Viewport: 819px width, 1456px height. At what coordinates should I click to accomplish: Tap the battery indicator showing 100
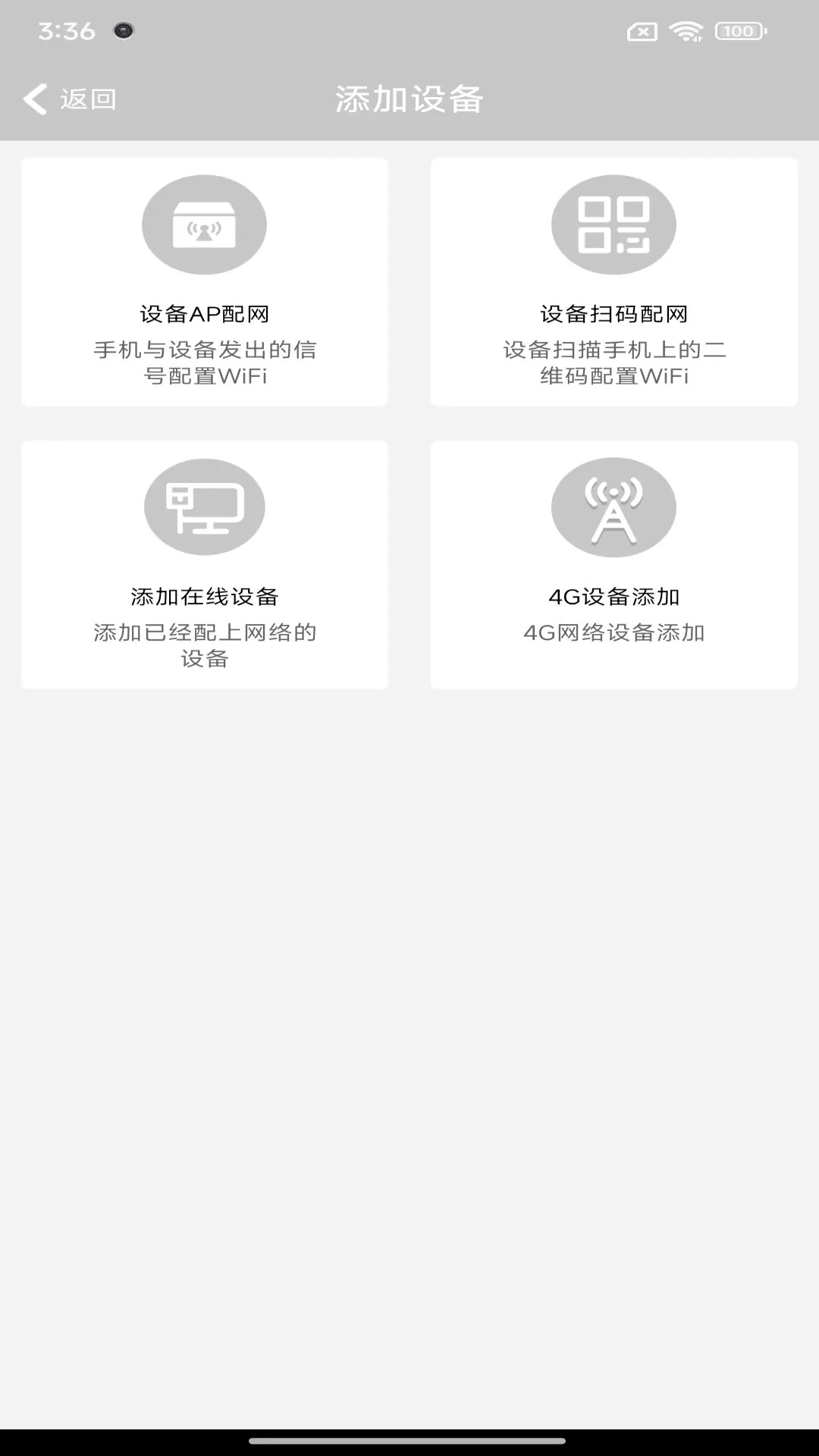[x=737, y=31]
